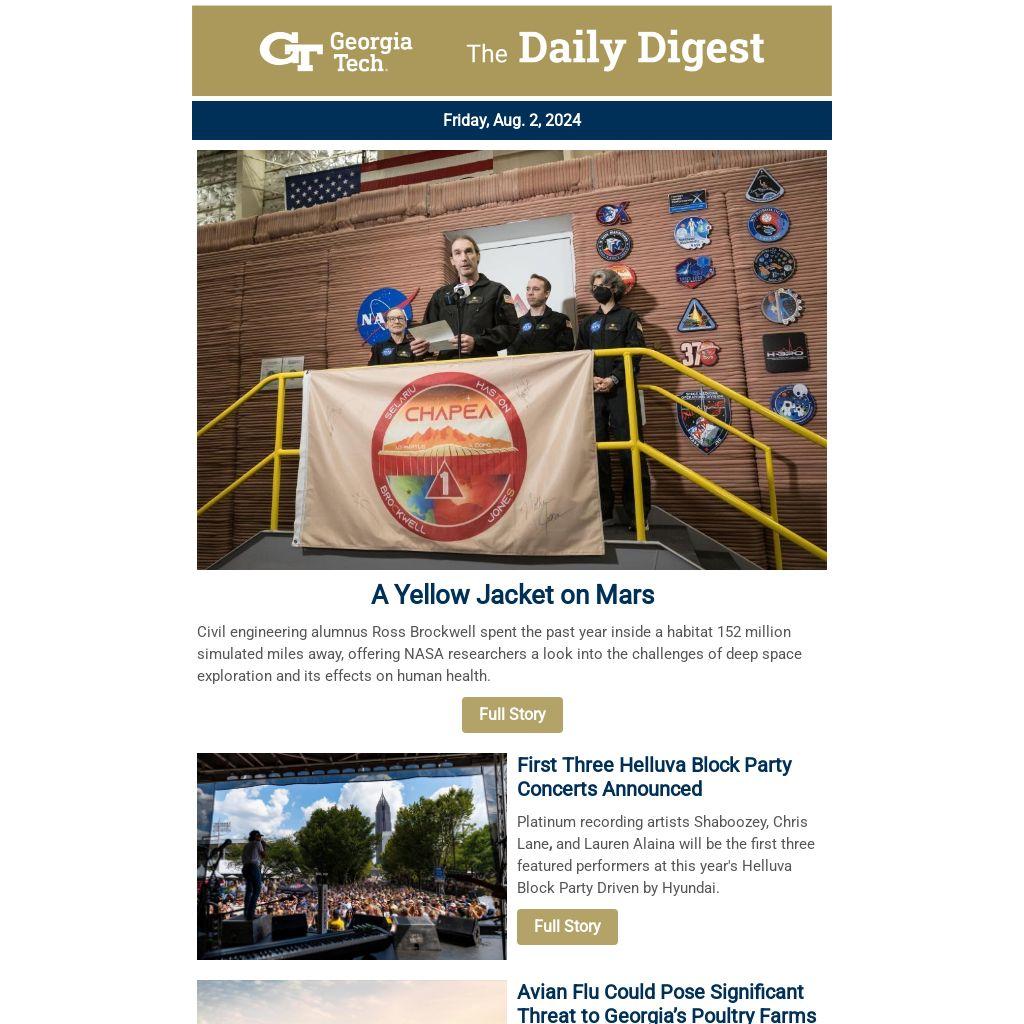Open the Helluva Block Party concert crowd photo
The width and height of the screenshot is (1024, 1024).
pyautogui.click(x=352, y=856)
